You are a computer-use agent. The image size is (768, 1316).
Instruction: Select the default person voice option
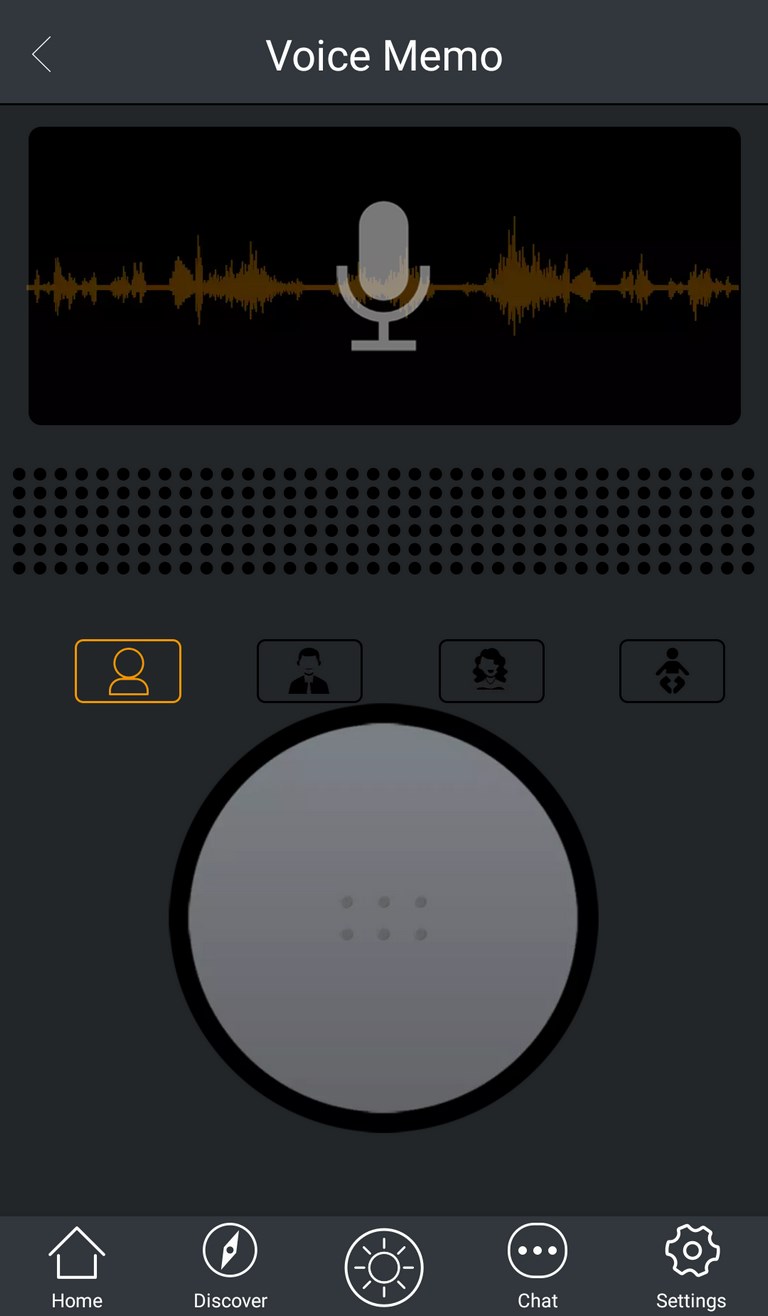(128, 671)
